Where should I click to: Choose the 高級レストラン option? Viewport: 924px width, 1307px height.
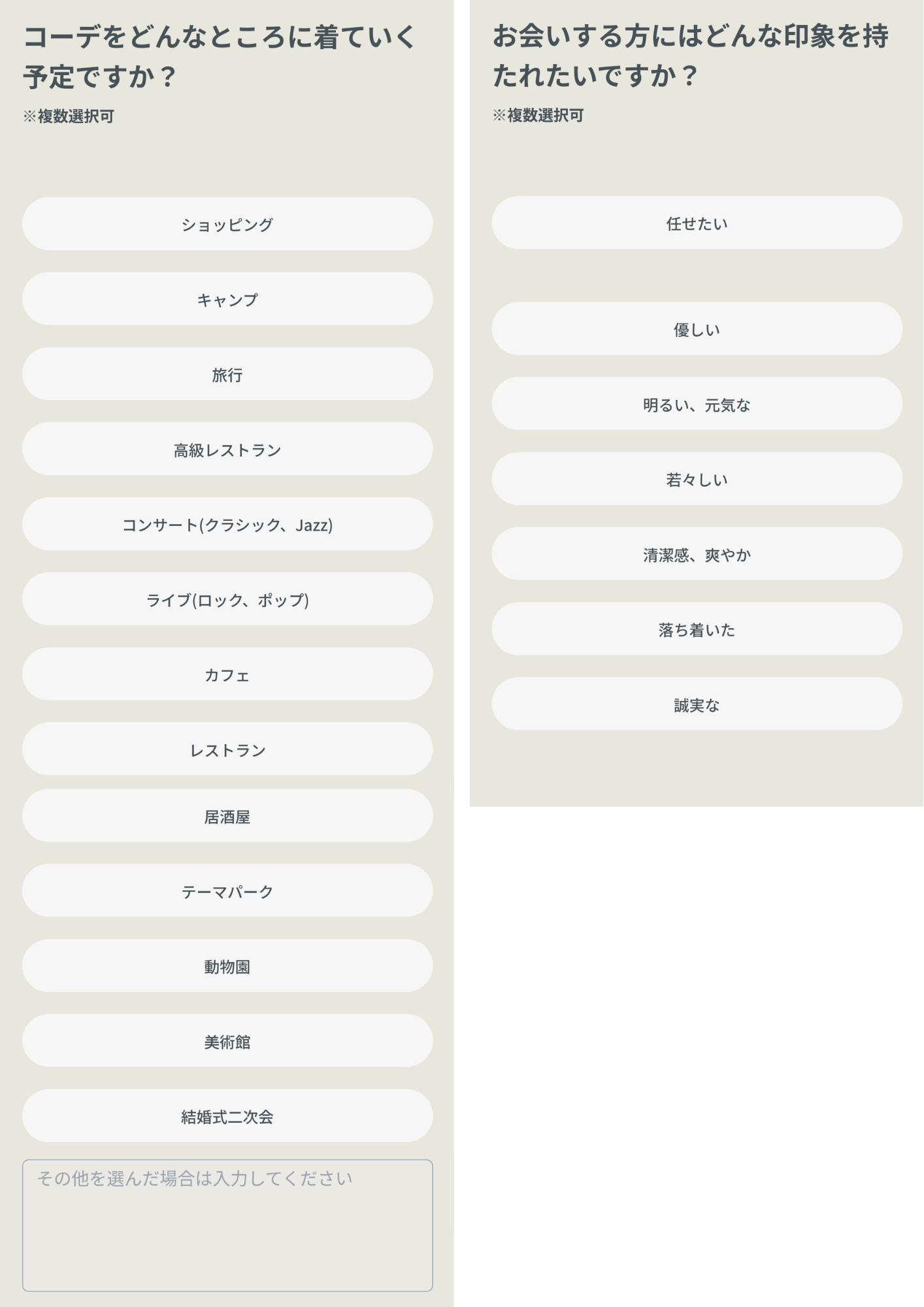point(227,449)
